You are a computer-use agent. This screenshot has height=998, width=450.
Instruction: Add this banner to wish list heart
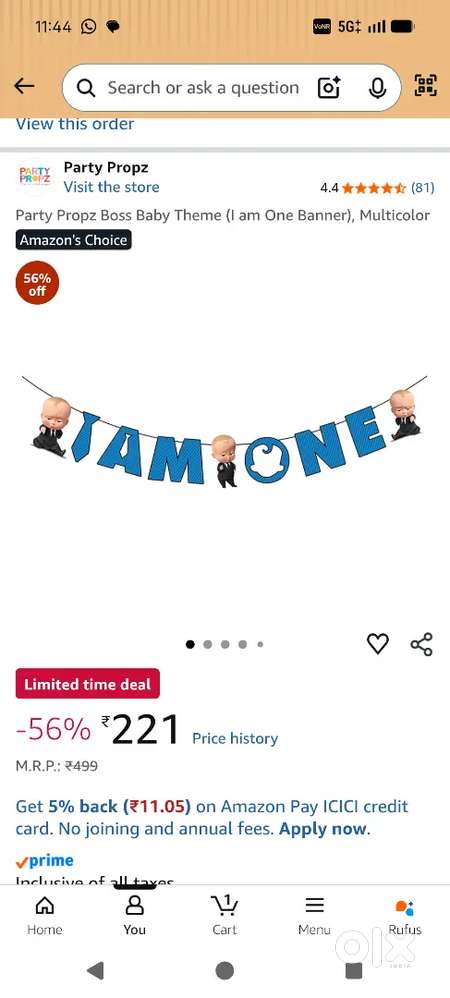[377, 644]
